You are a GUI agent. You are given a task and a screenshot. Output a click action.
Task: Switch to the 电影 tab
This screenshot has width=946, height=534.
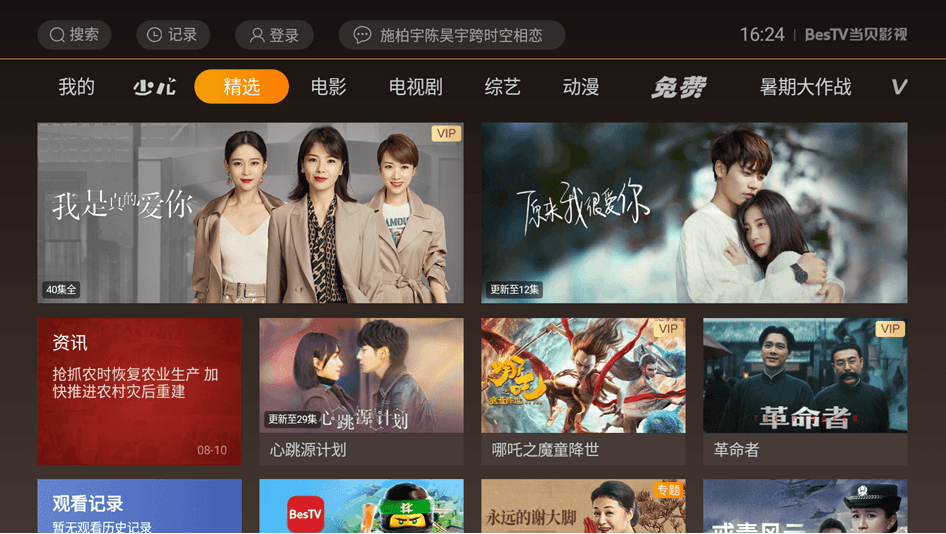[x=328, y=87]
